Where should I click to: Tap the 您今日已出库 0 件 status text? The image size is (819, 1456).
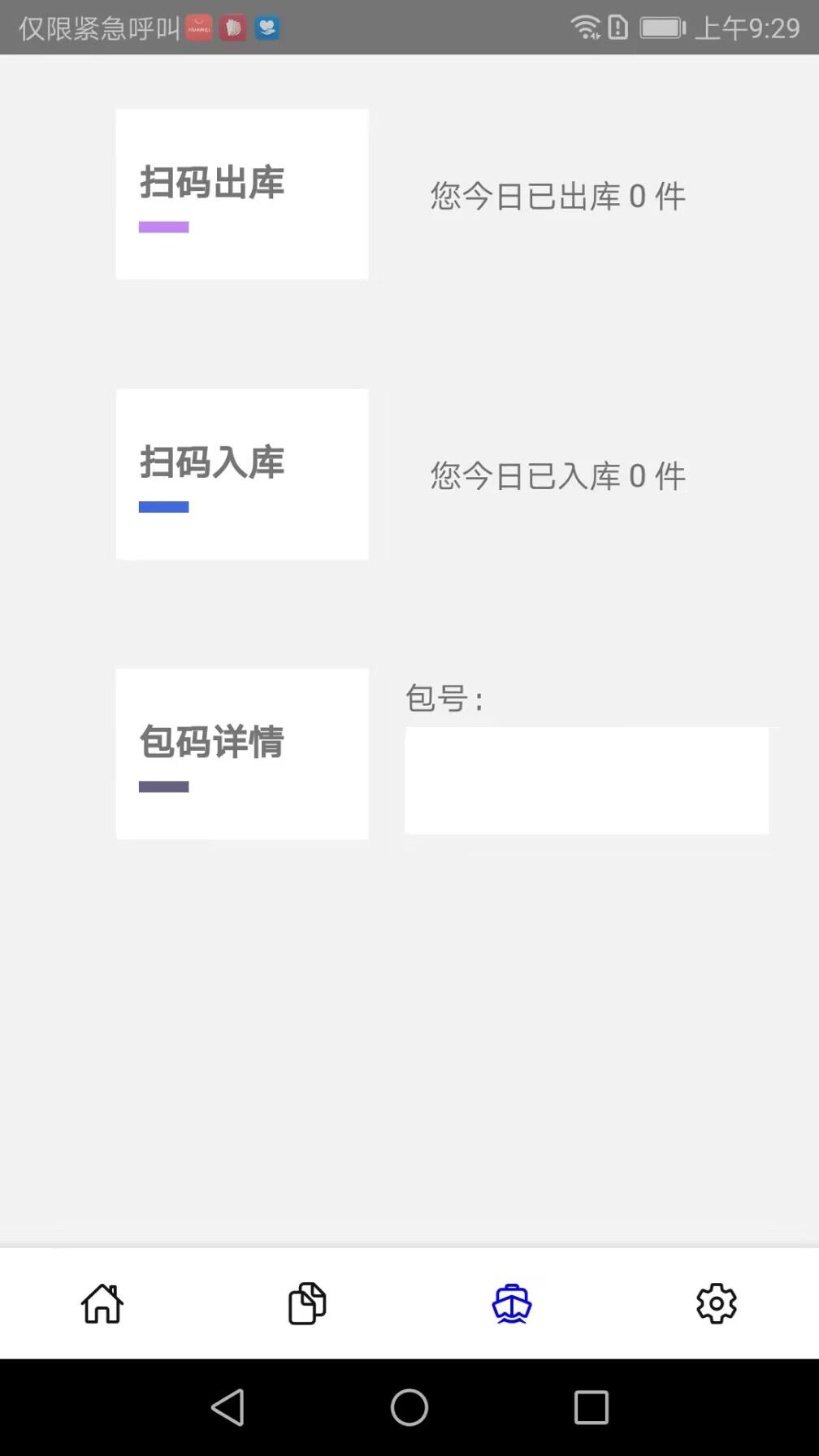557,195
